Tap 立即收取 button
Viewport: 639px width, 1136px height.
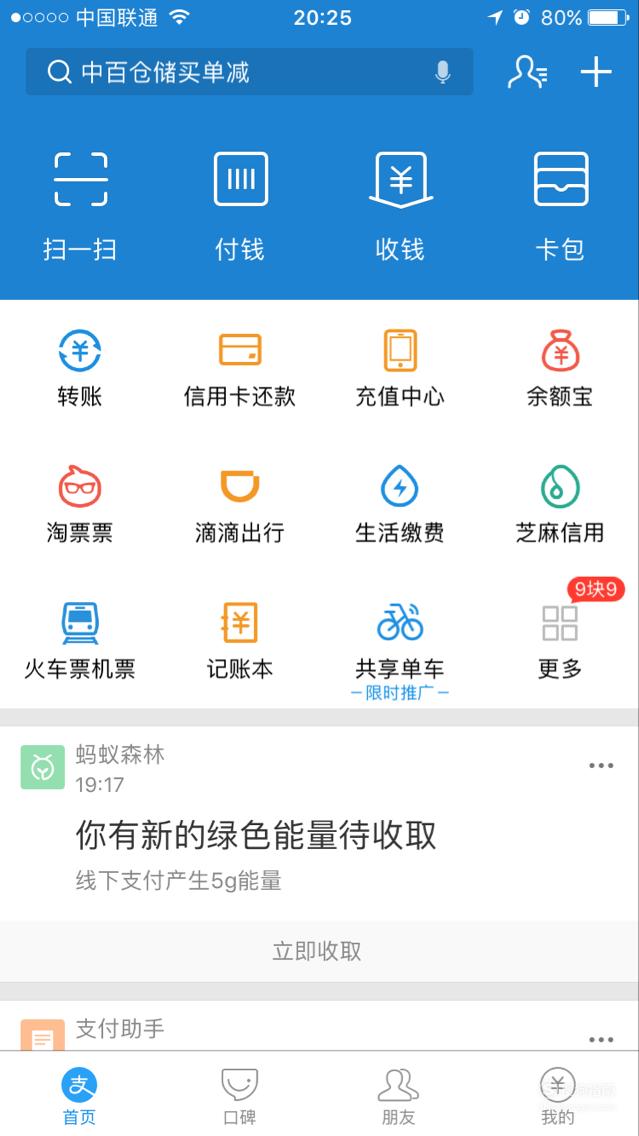click(317, 951)
